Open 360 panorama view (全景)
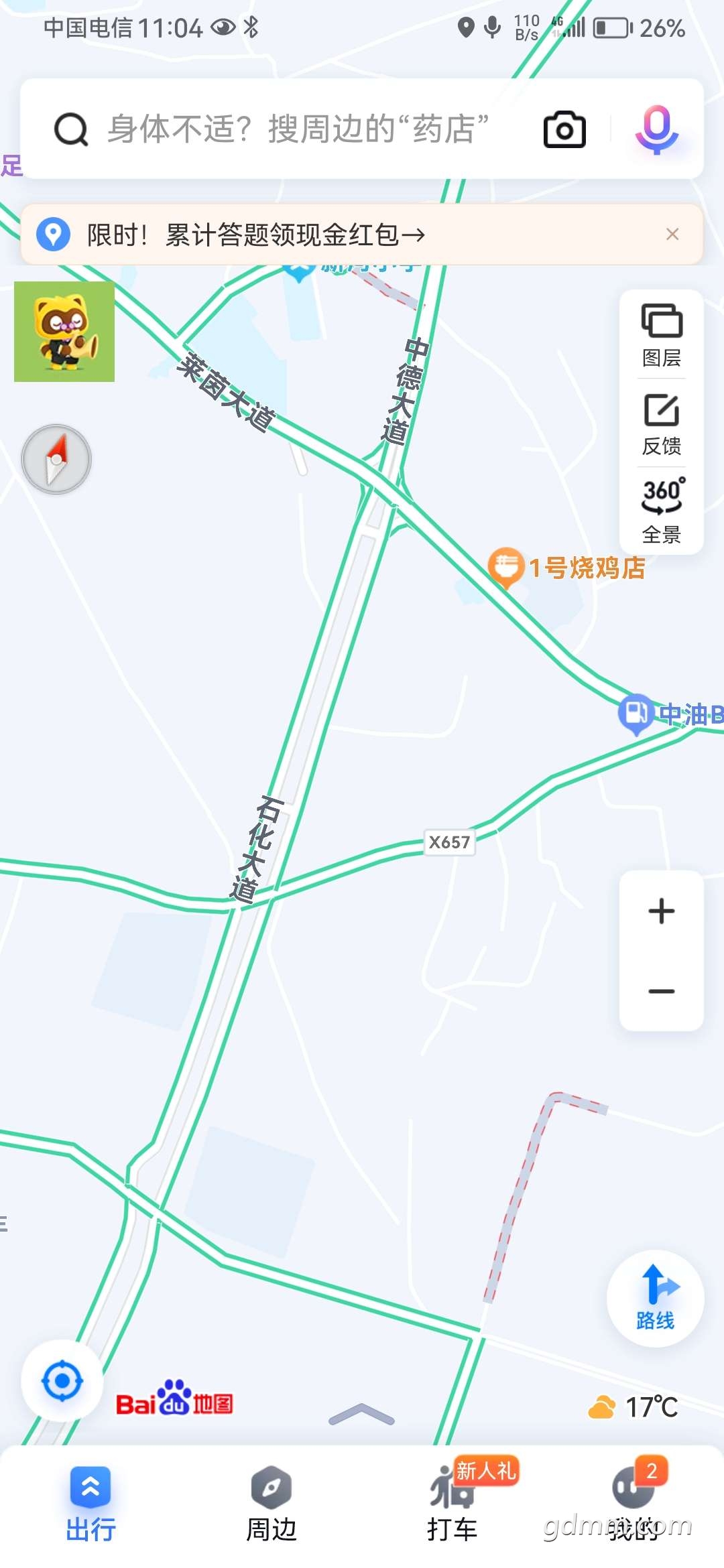 [x=662, y=511]
